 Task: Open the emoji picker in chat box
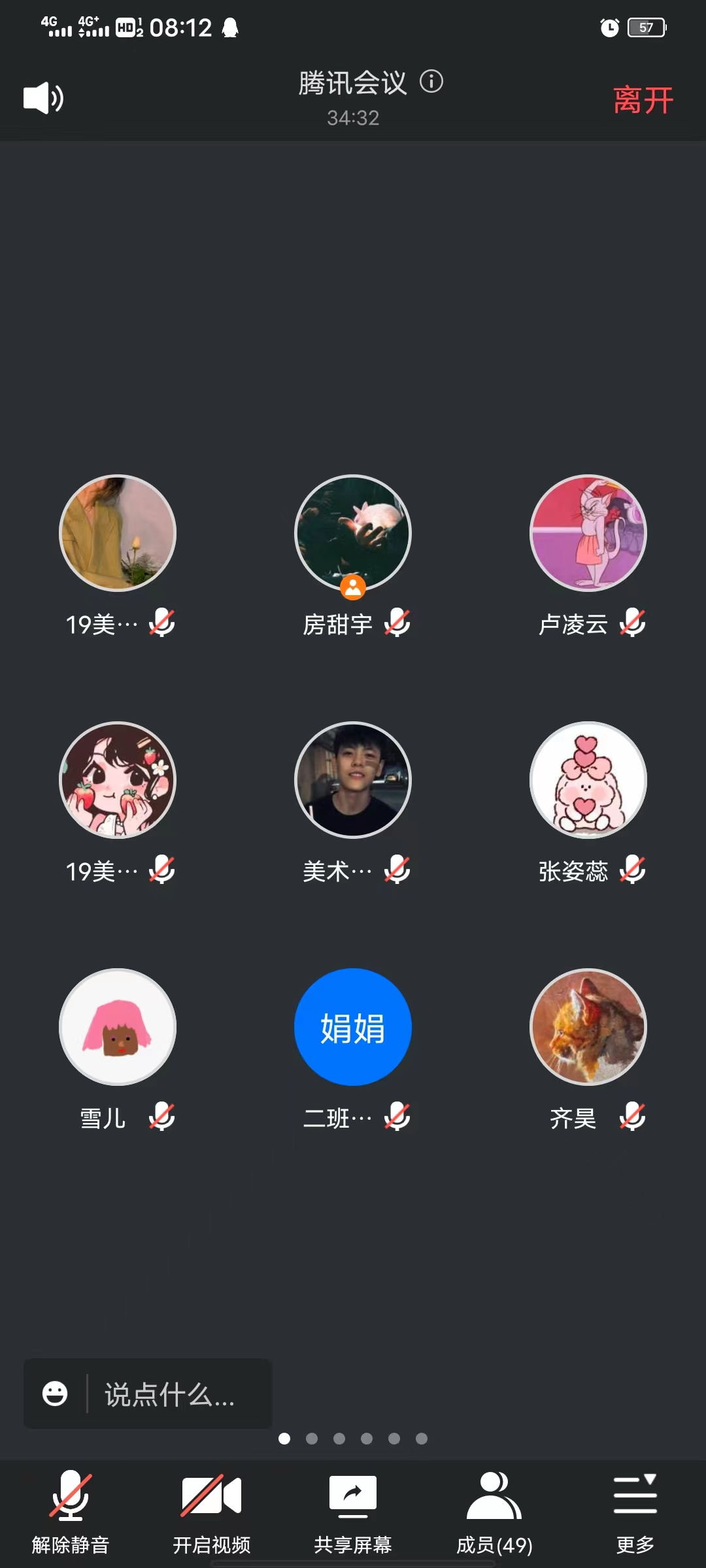(x=55, y=1394)
